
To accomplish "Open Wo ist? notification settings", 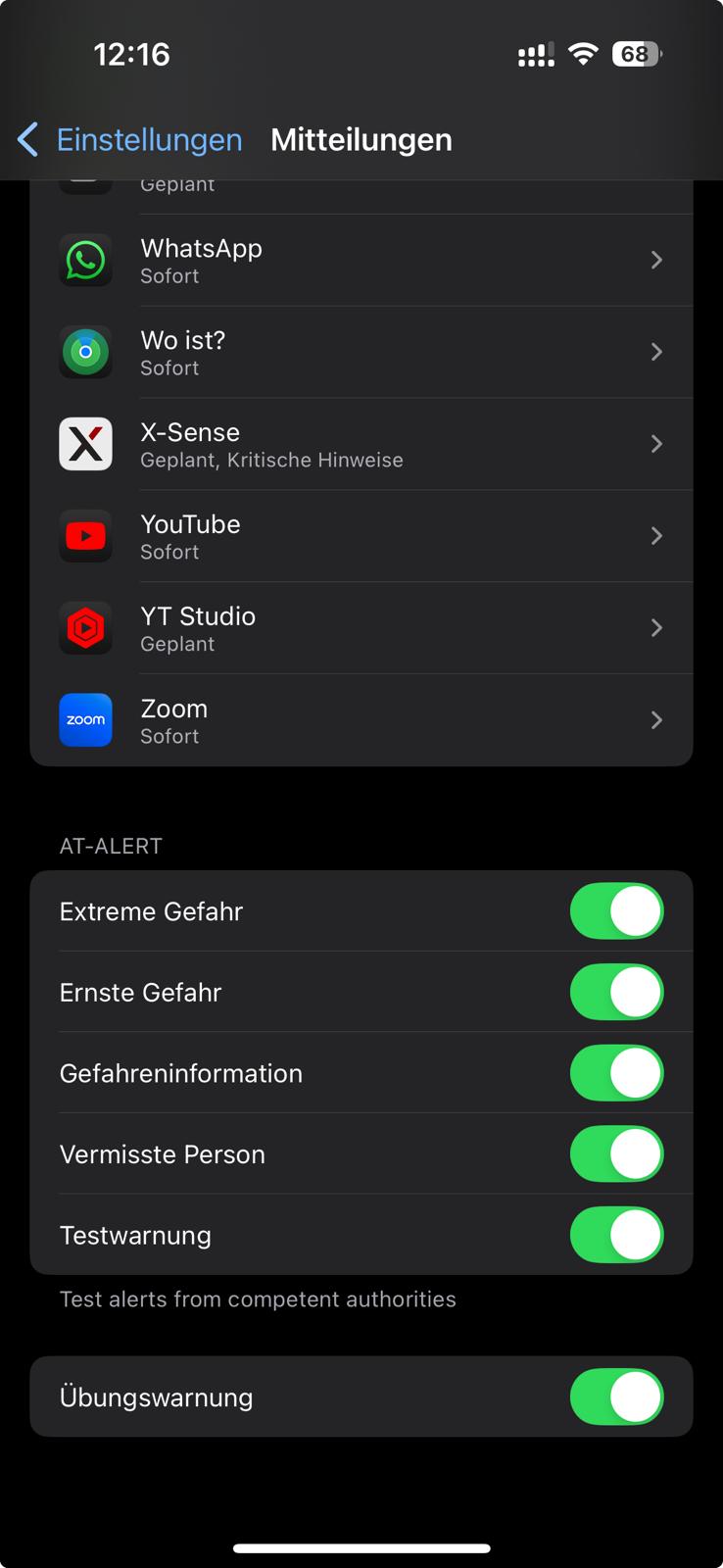I will [361, 353].
